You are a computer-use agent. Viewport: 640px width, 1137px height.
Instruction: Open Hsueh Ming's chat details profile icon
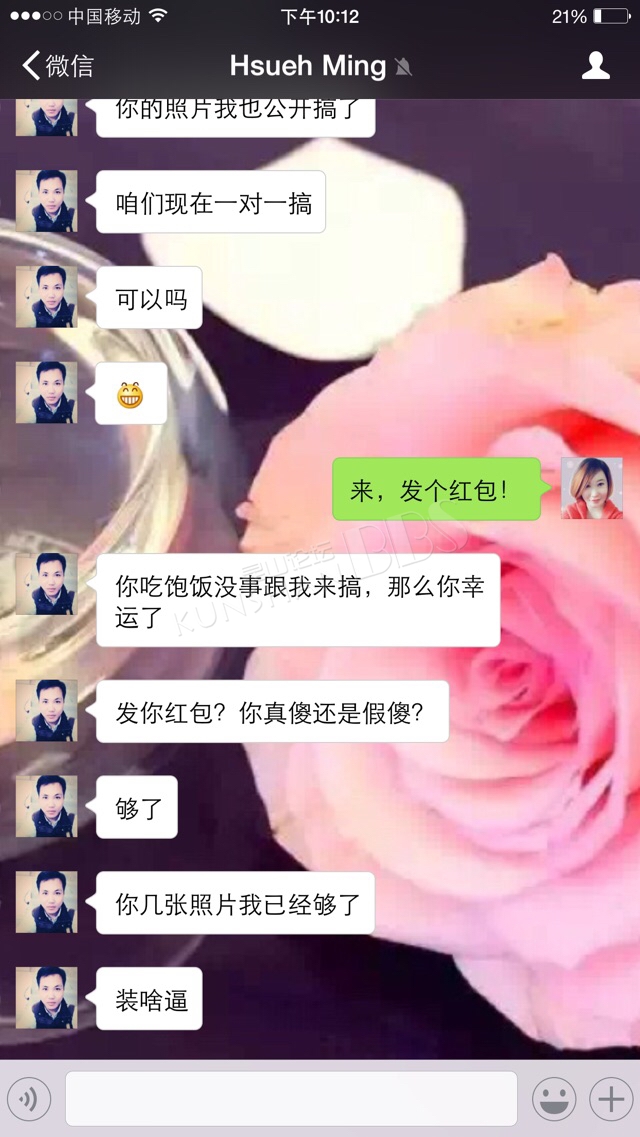tap(596, 66)
